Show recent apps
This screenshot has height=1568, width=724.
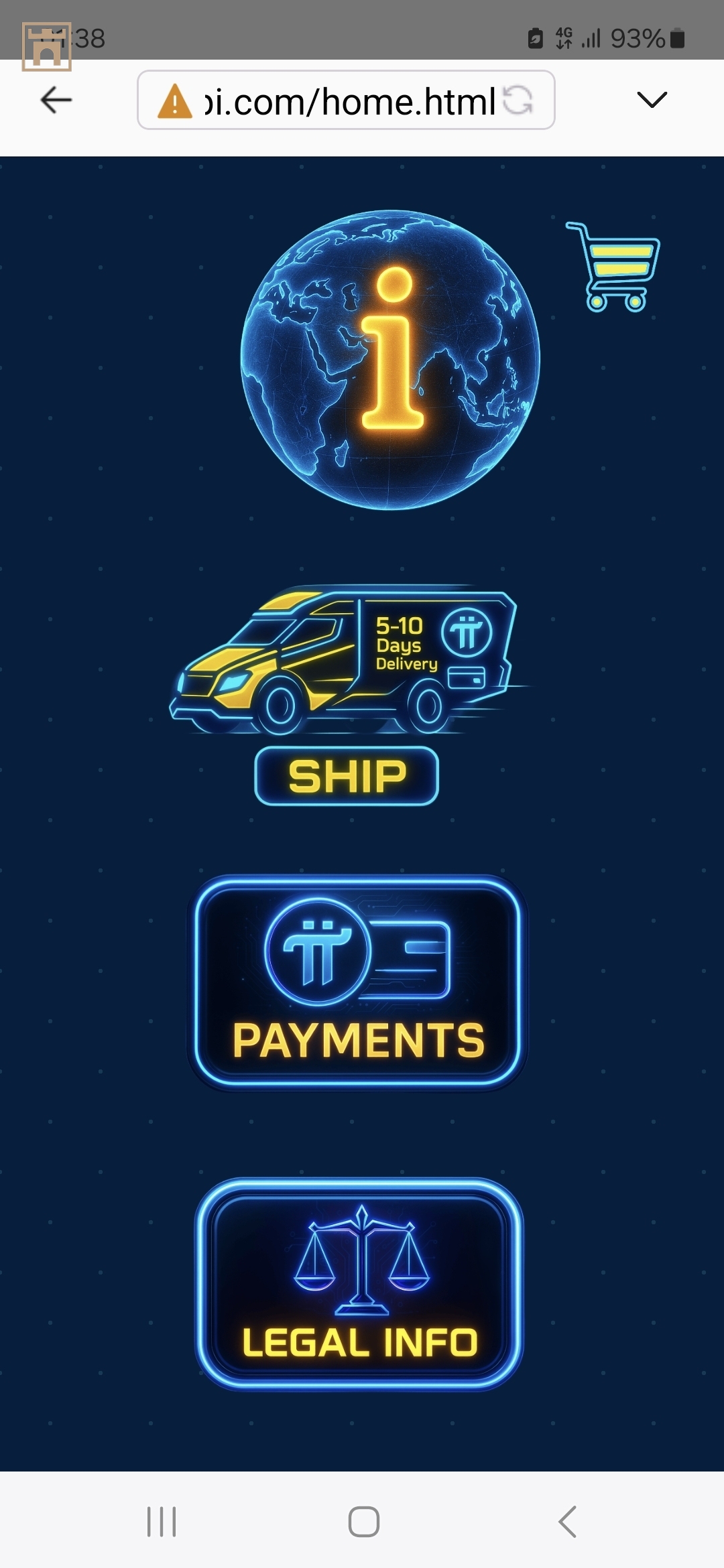(x=162, y=1521)
